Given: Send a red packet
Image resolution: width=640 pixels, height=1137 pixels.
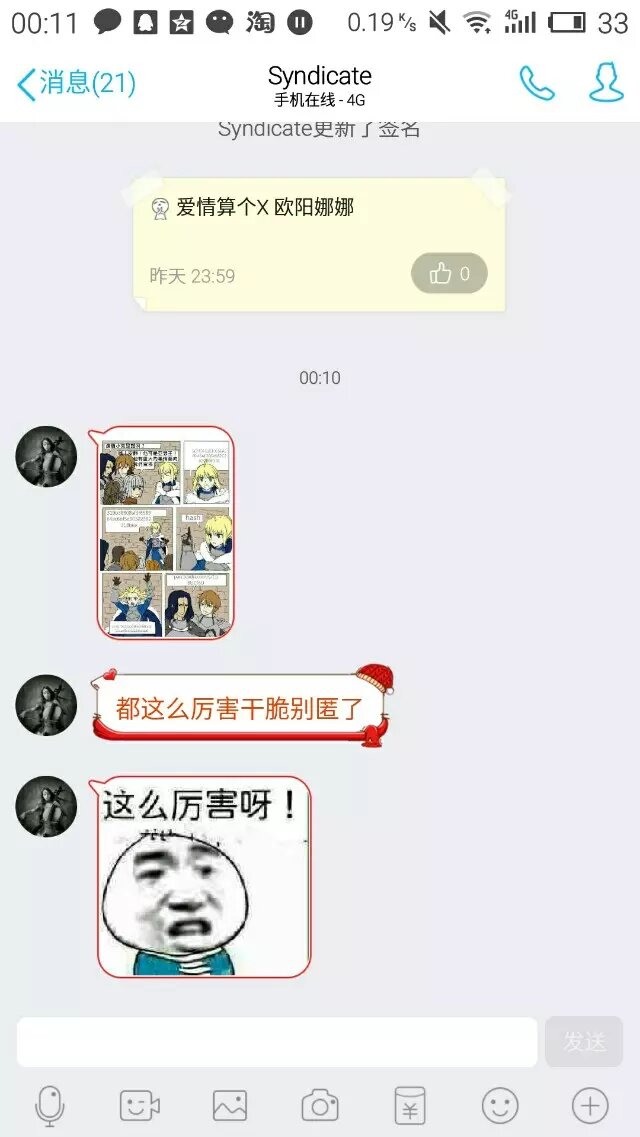Looking at the screenshot, I should (x=410, y=1105).
